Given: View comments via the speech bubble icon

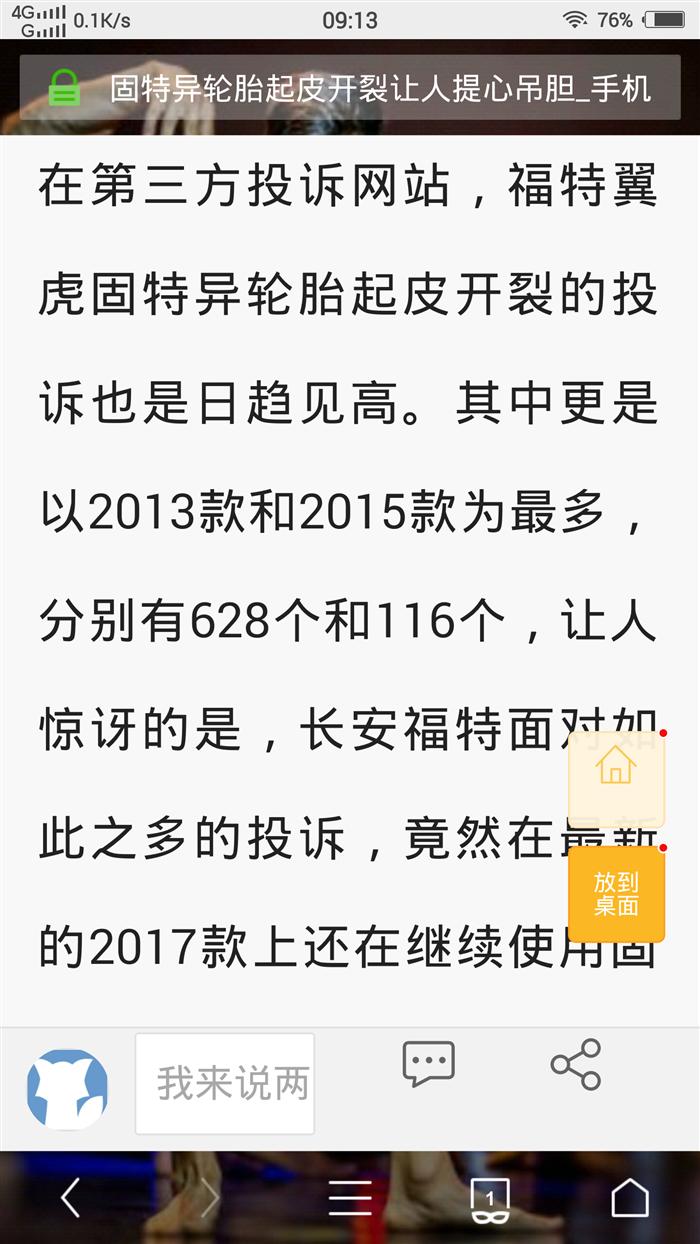Looking at the screenshot, I should pyautogui.click(x=429, y=1064).
